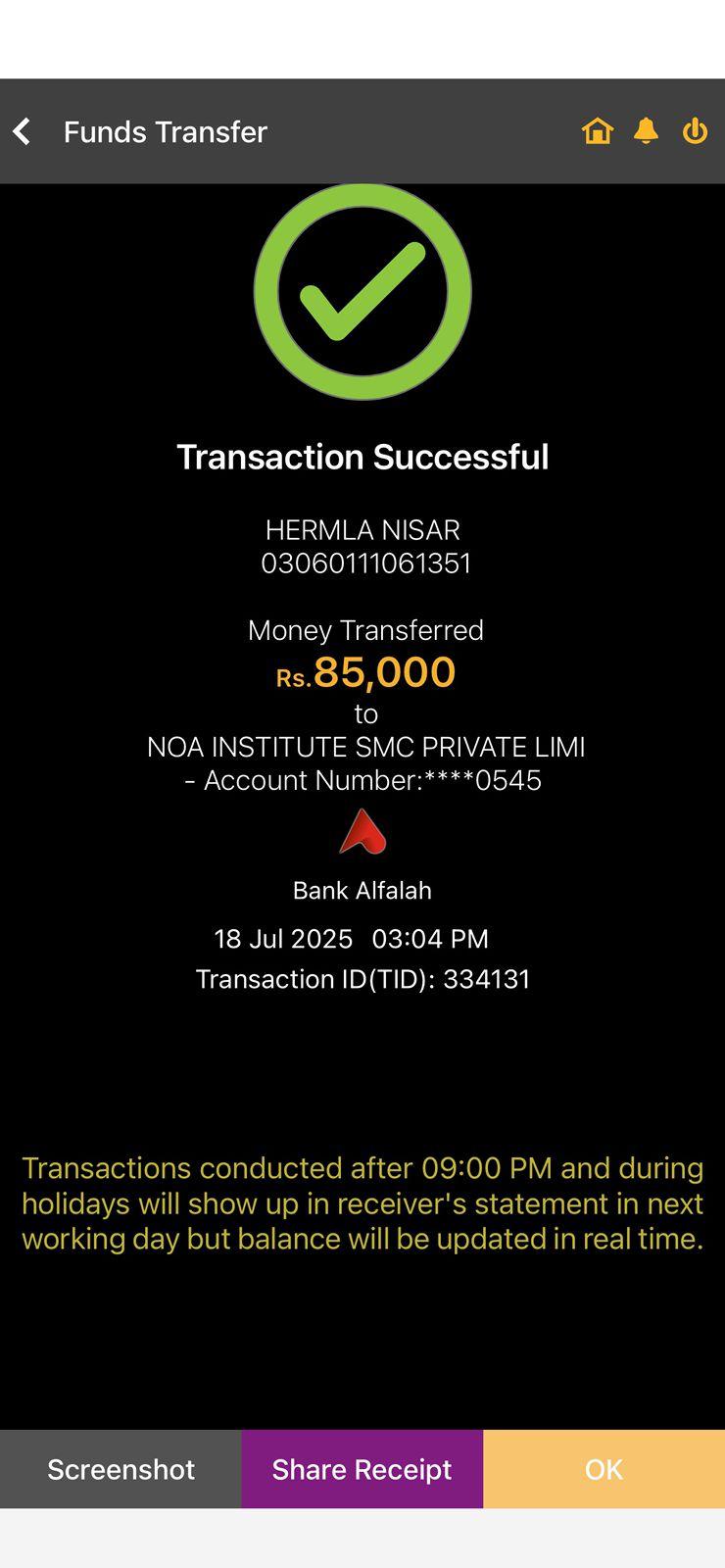Go back from Funds Transfer

[23, 131]
